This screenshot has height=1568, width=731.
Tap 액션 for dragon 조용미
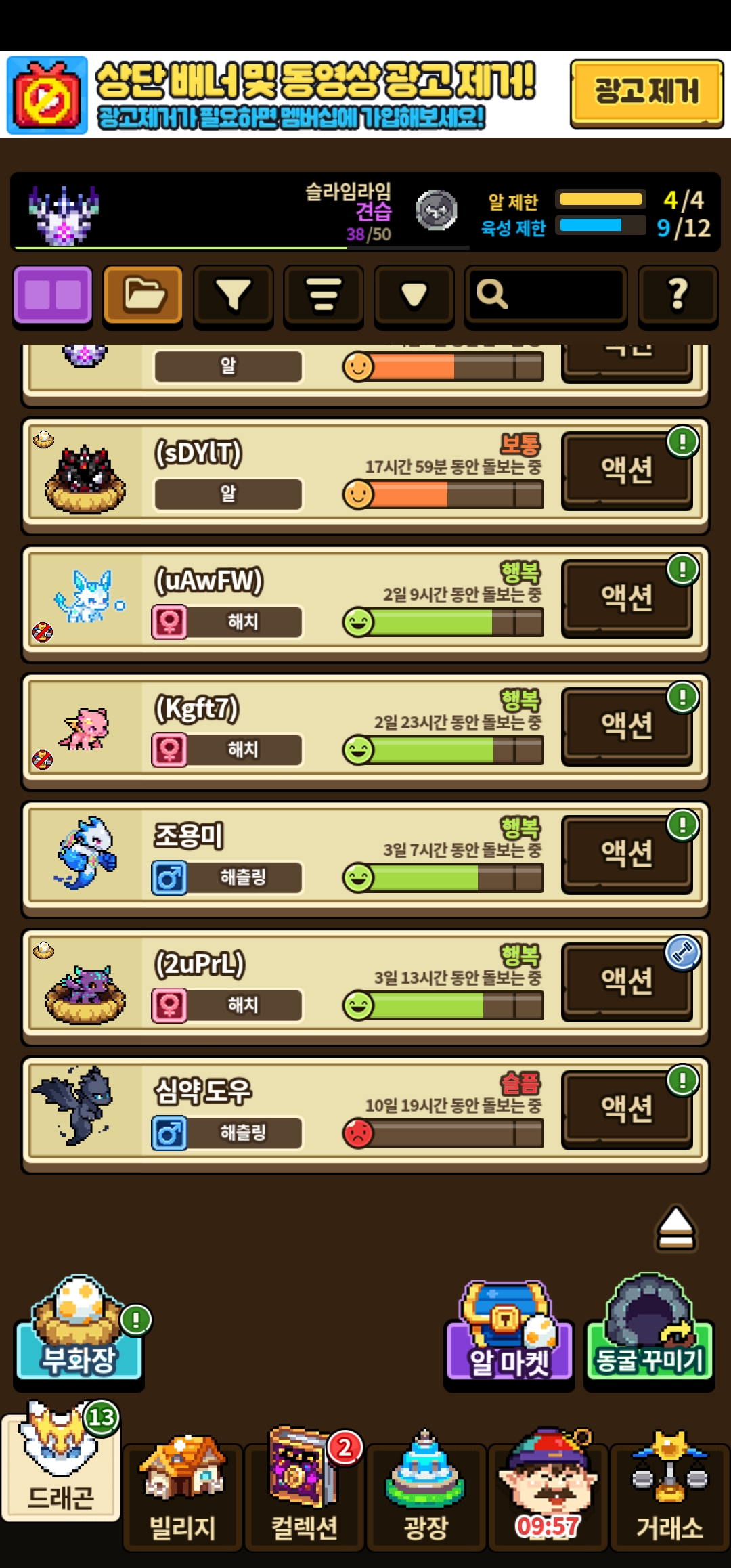[627, 854]
